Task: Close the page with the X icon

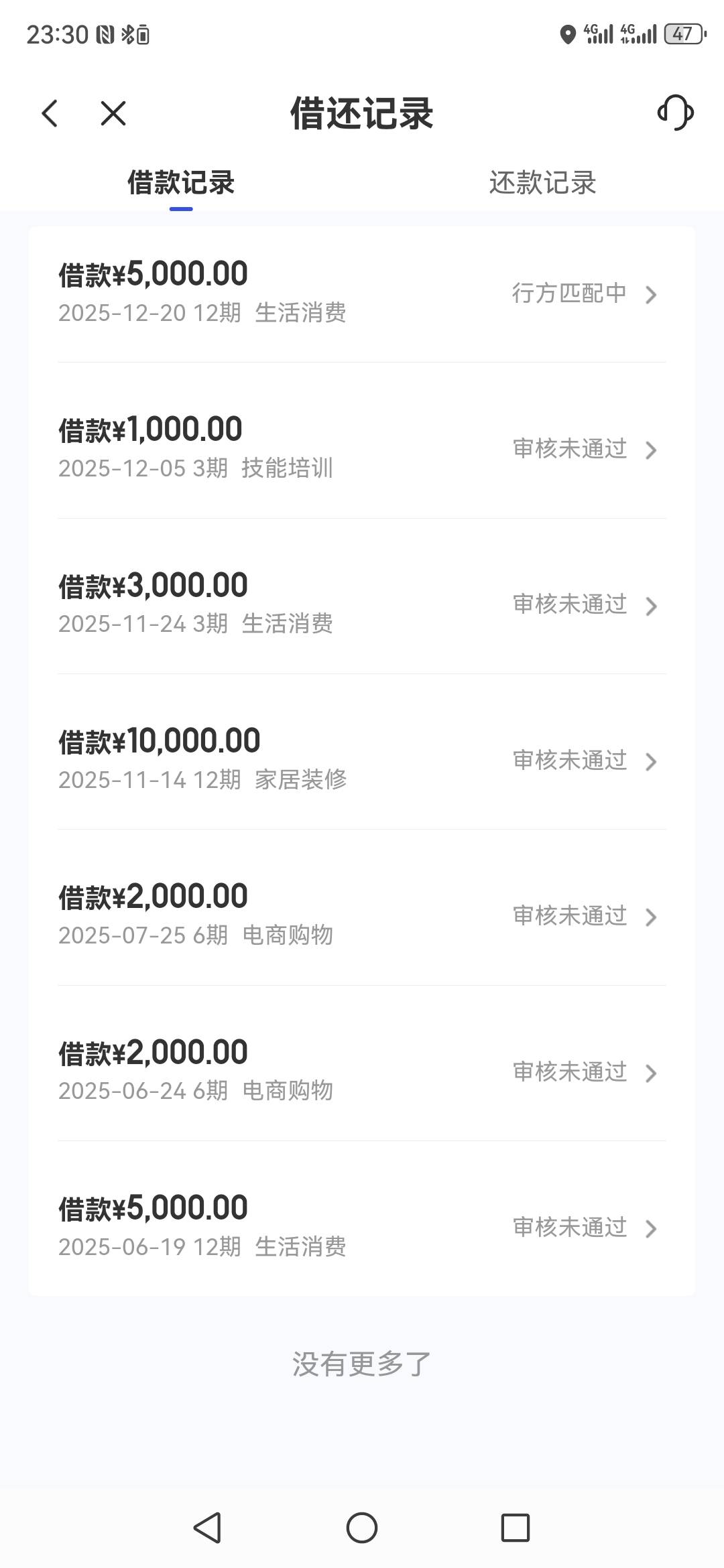Action: click(x=113, y=113)
